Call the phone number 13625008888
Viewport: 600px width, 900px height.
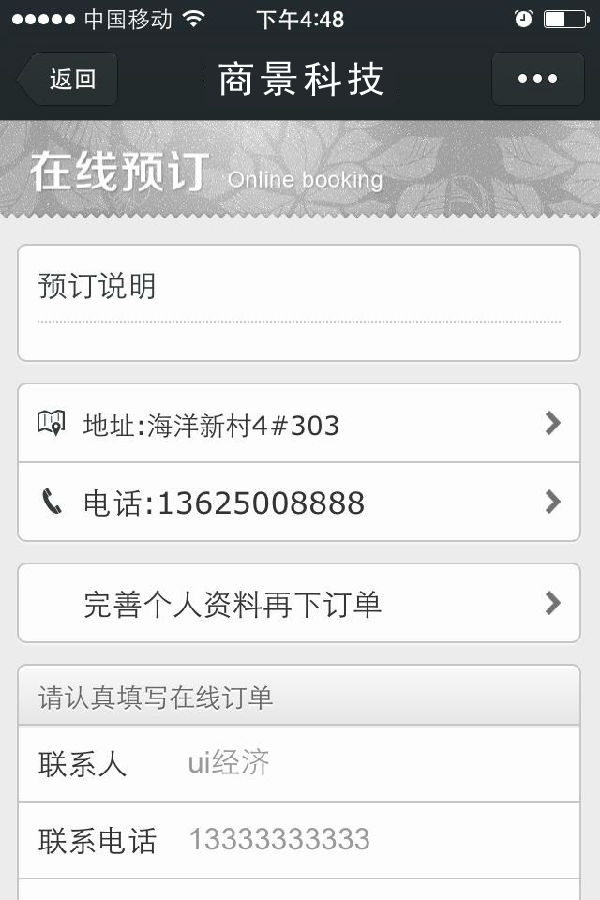(x=298, y=502)
